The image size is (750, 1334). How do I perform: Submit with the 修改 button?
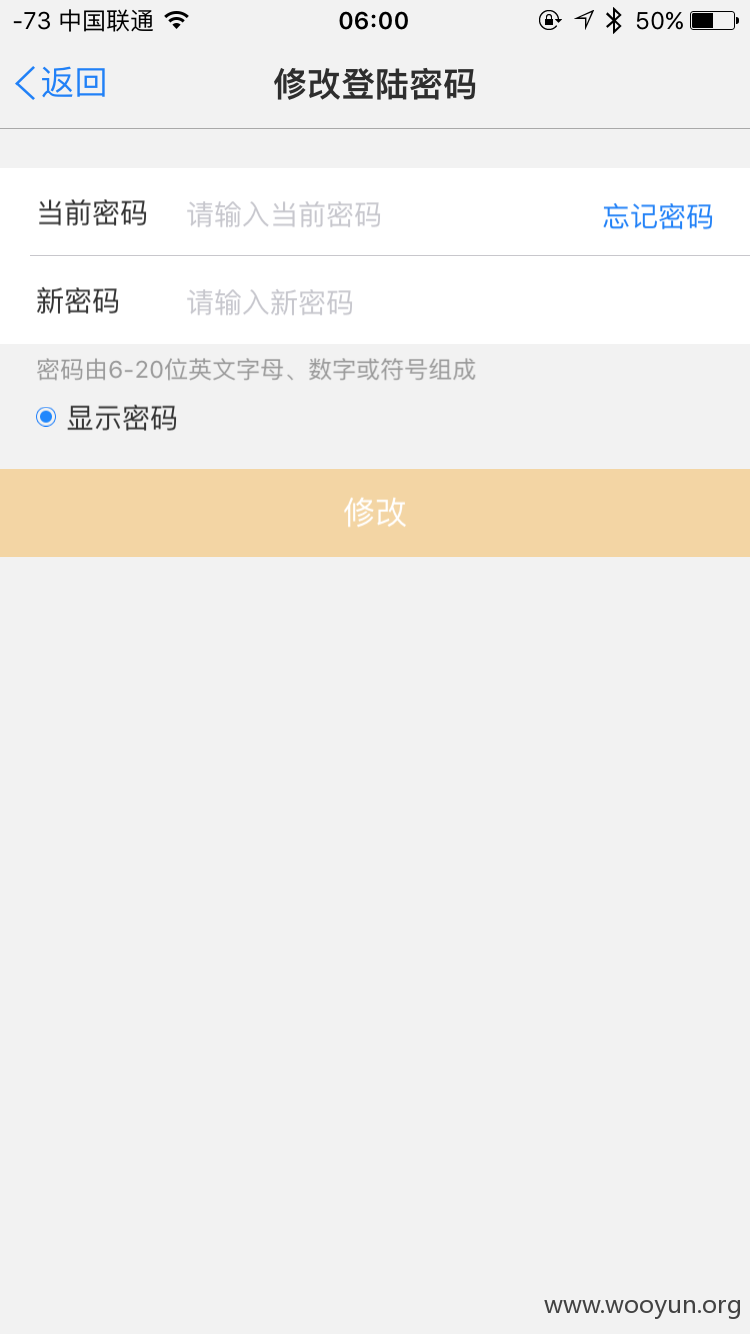click(x=375, y=512)
